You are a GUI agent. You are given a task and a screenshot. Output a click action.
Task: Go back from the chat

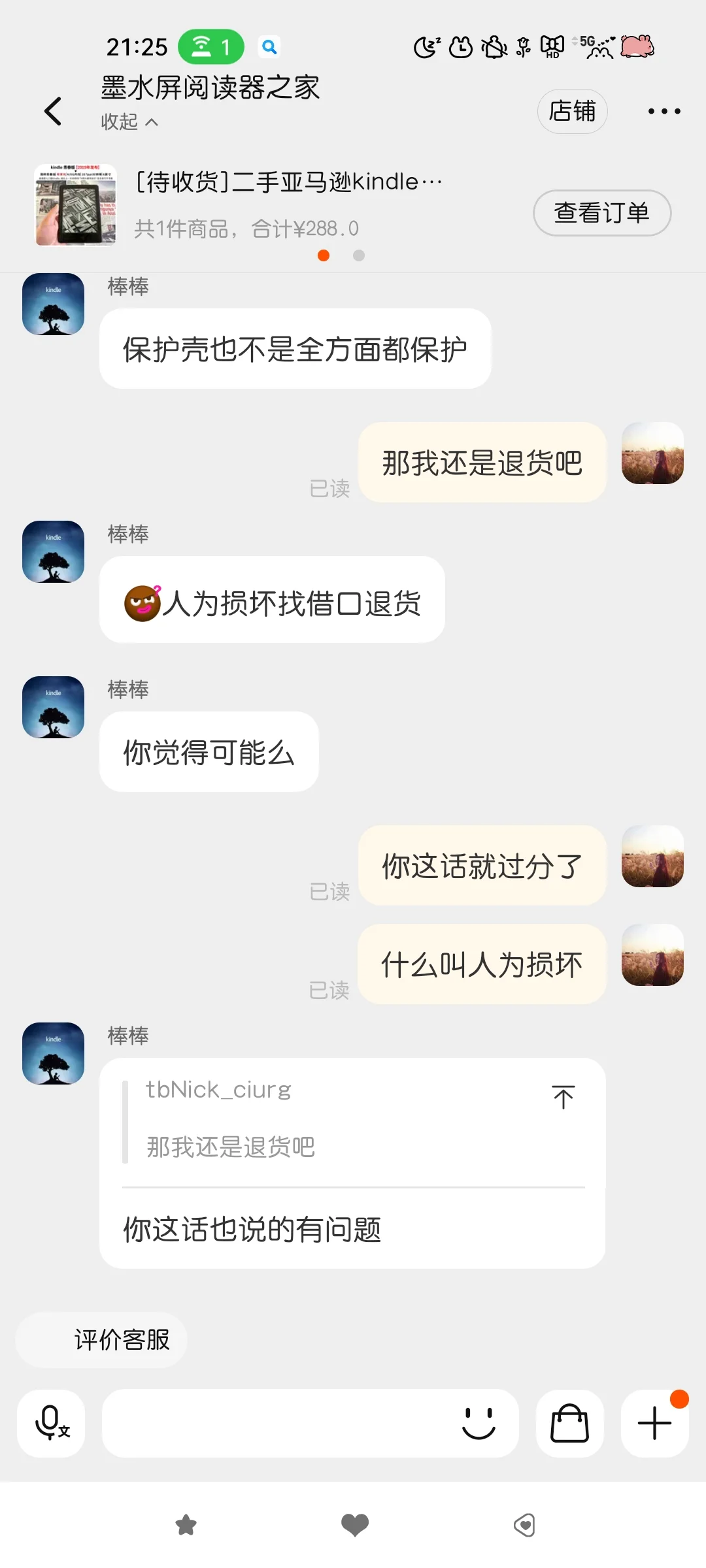coord(53,111)
